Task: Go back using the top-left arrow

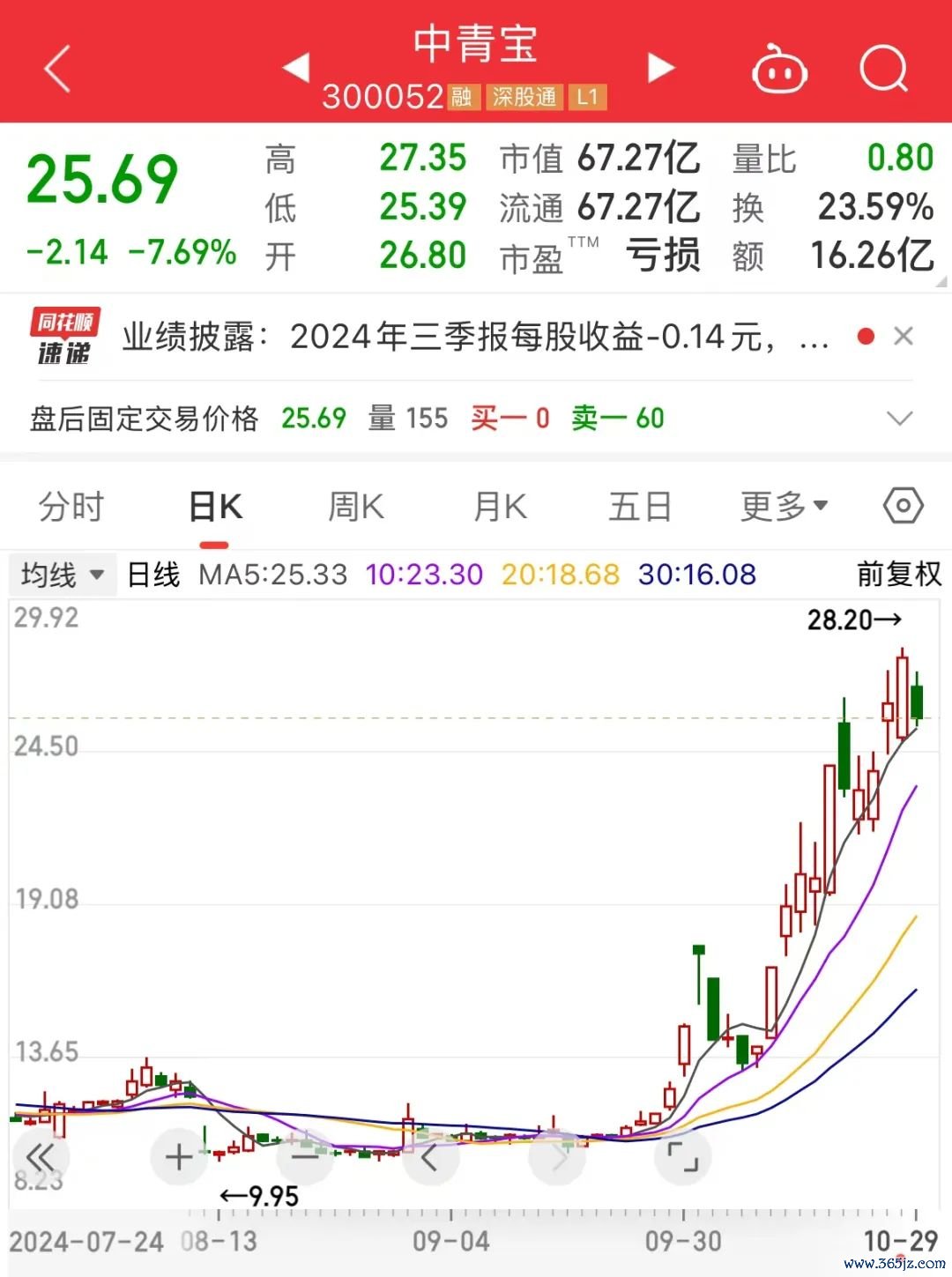Action: coord(57,69)
